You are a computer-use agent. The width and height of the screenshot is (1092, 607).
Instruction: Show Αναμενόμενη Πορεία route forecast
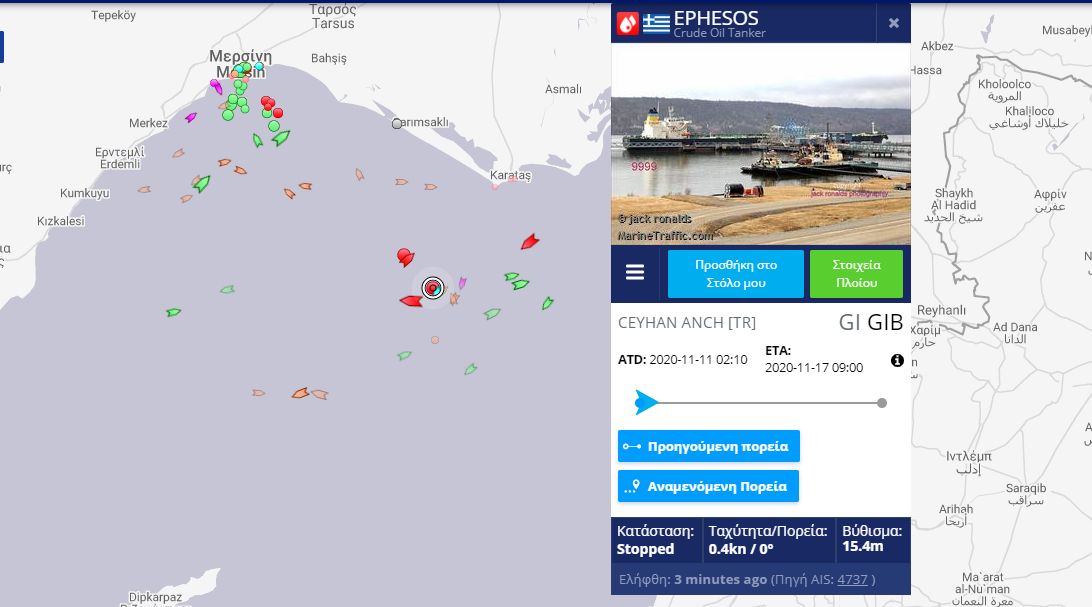tap(708, 486)
